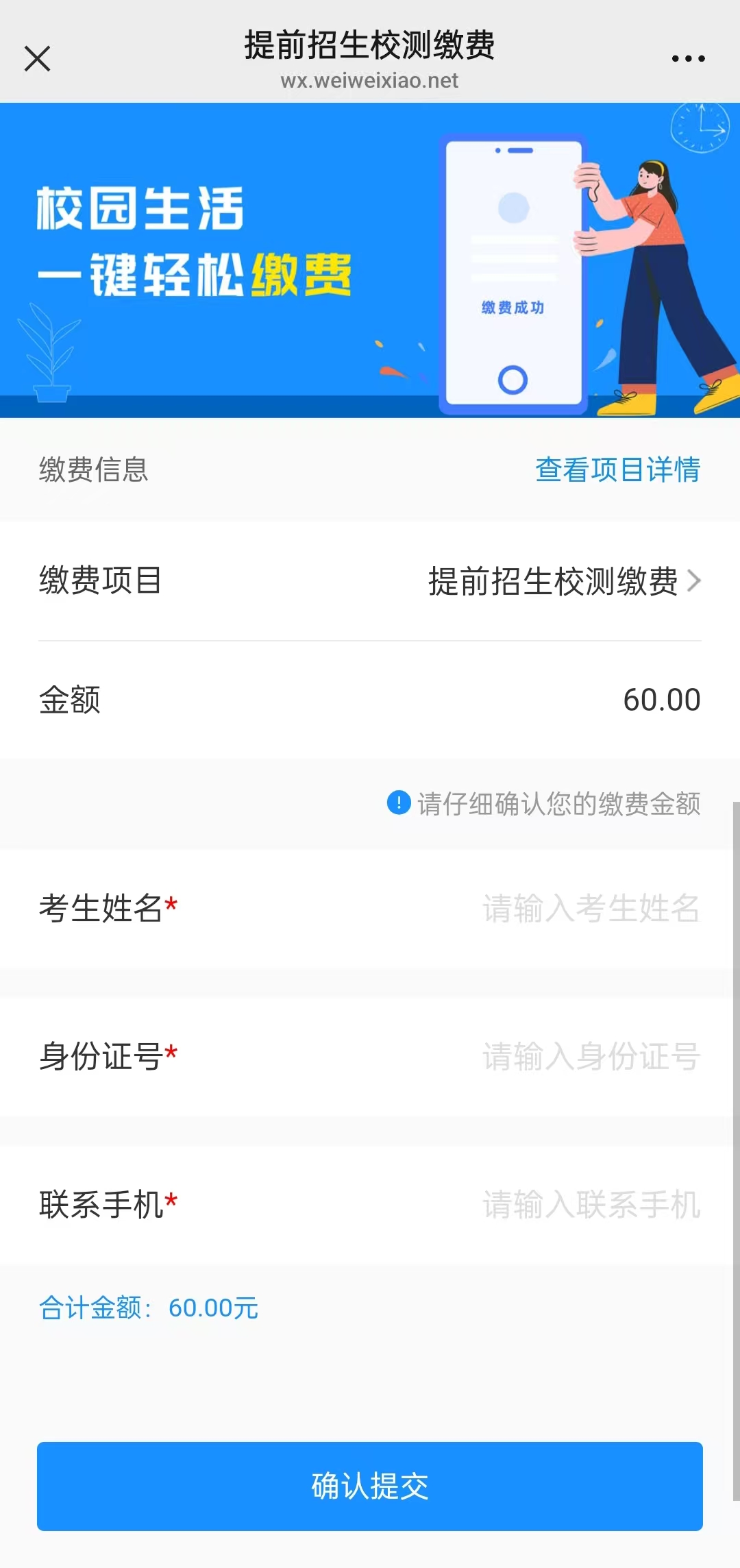
Task: Open 查看项目详情 link
Action: click(617, 470)
